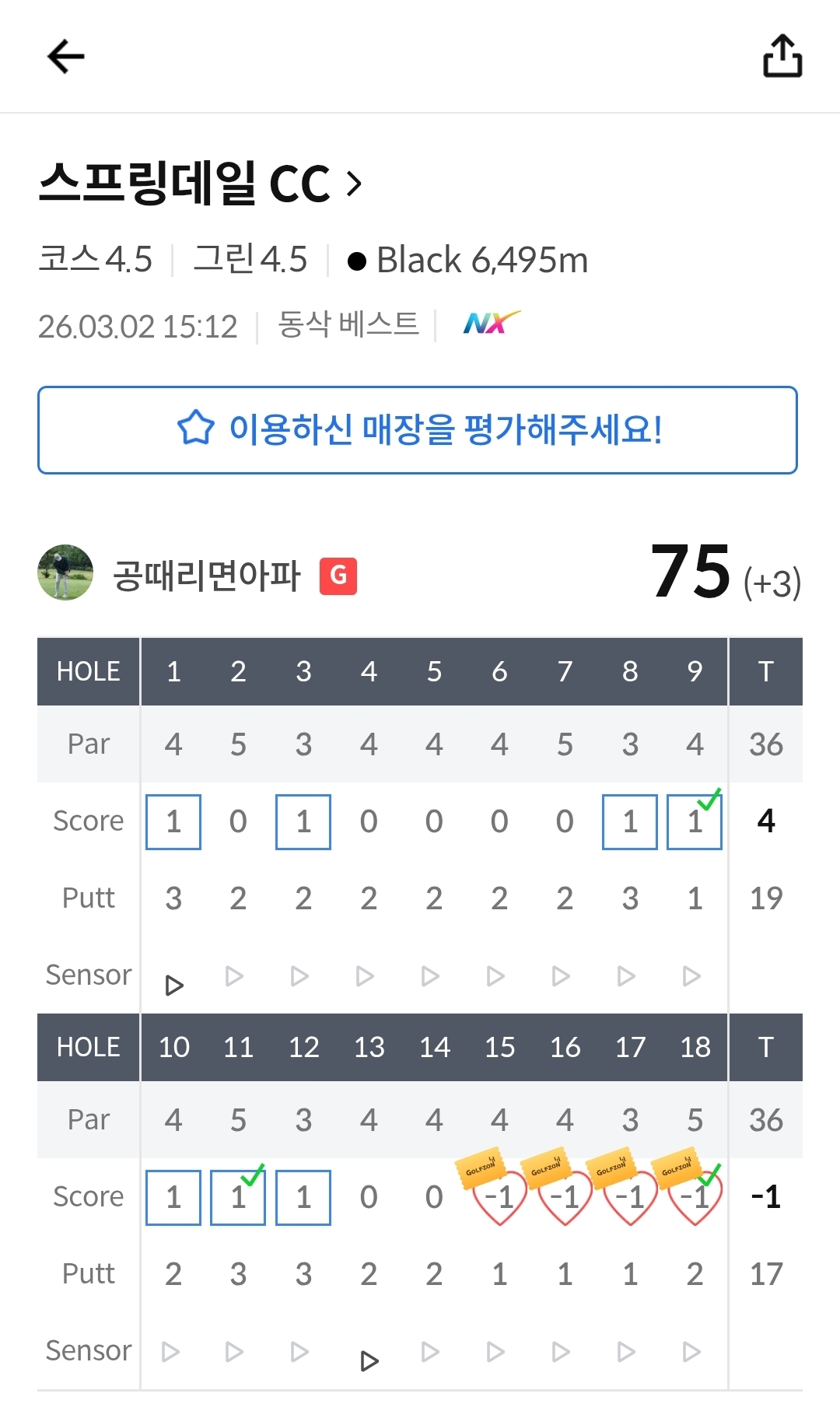Go back to the previous screen
The image size is (840, 1411).
tap(66, 57)
